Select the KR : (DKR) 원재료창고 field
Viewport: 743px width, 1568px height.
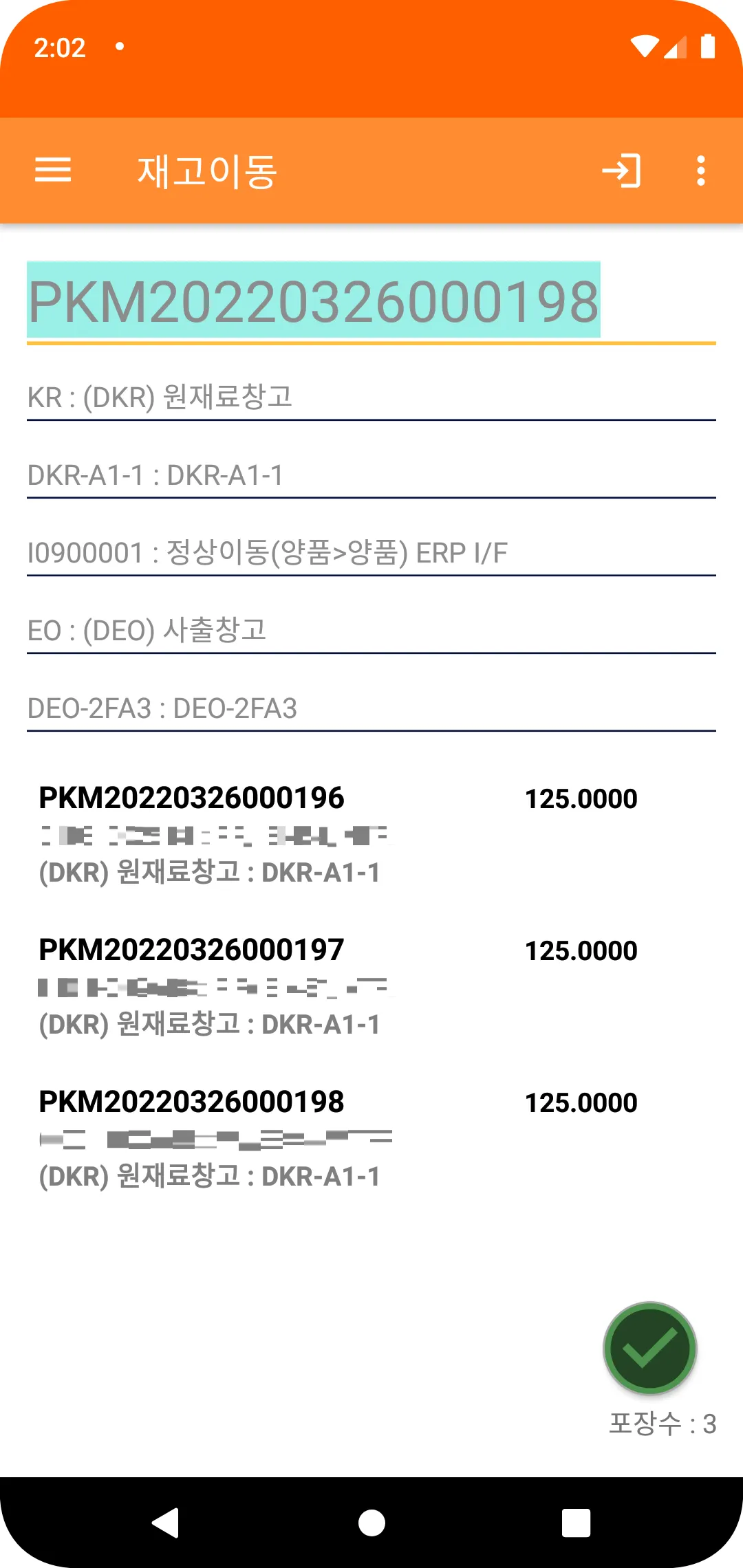[371, 398]
